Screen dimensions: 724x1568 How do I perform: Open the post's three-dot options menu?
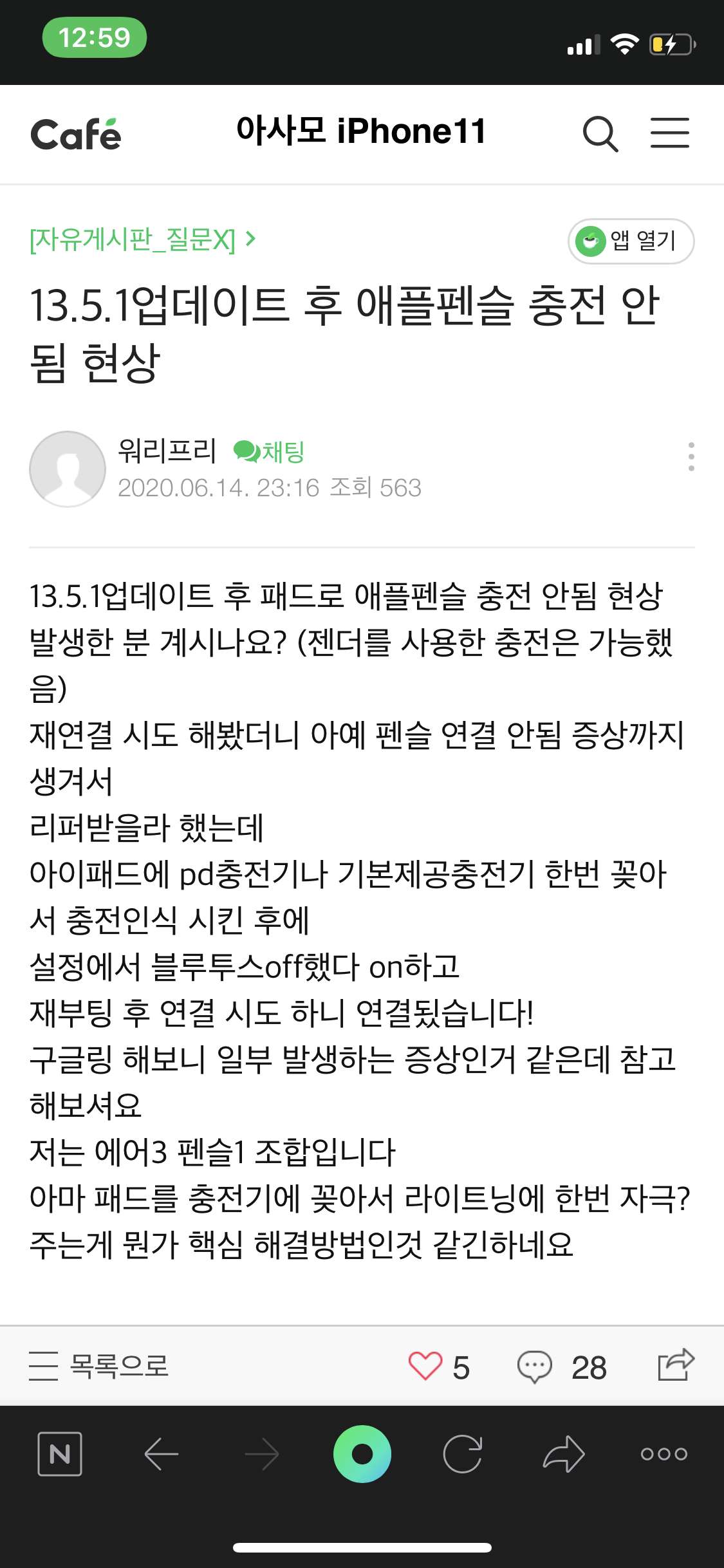[691, 456]
